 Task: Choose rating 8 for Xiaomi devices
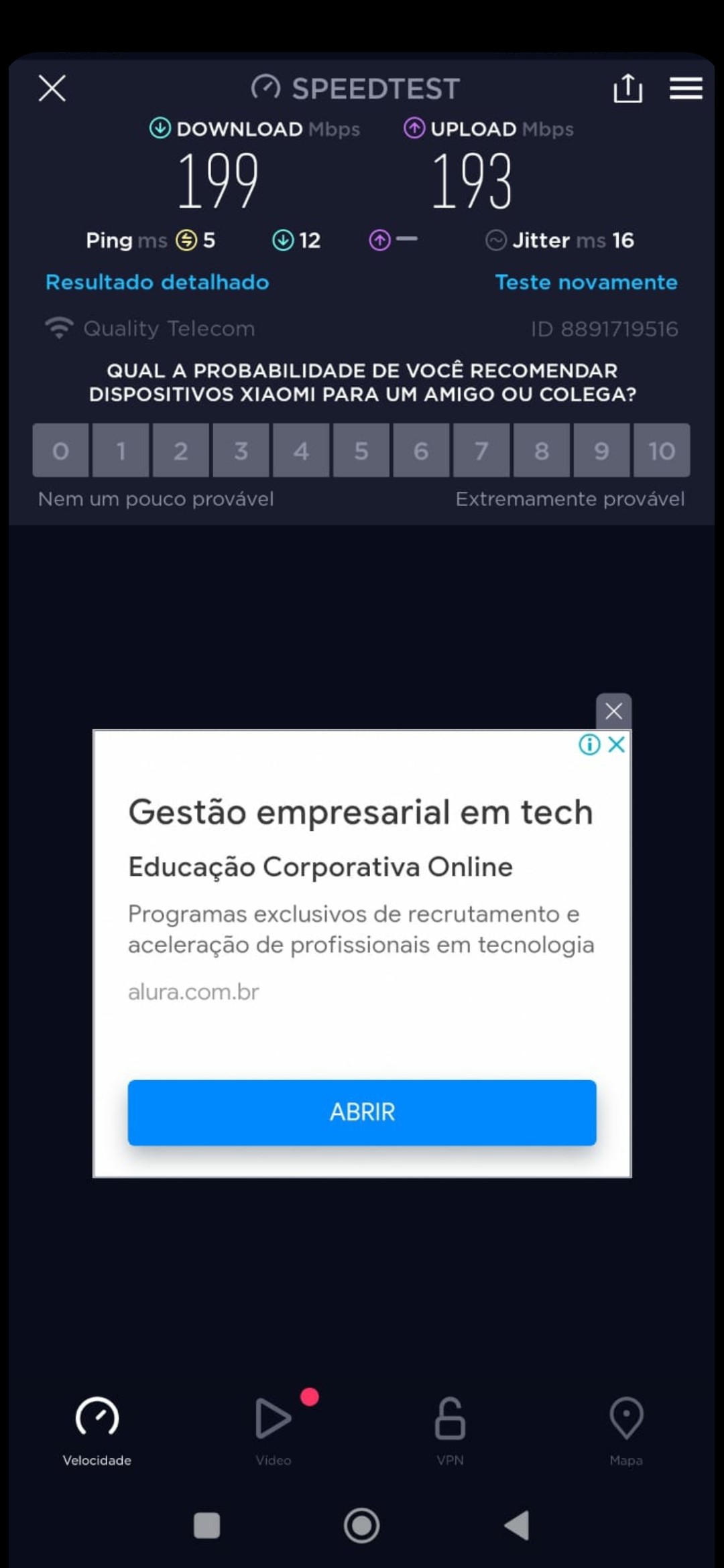coord(542,450)
